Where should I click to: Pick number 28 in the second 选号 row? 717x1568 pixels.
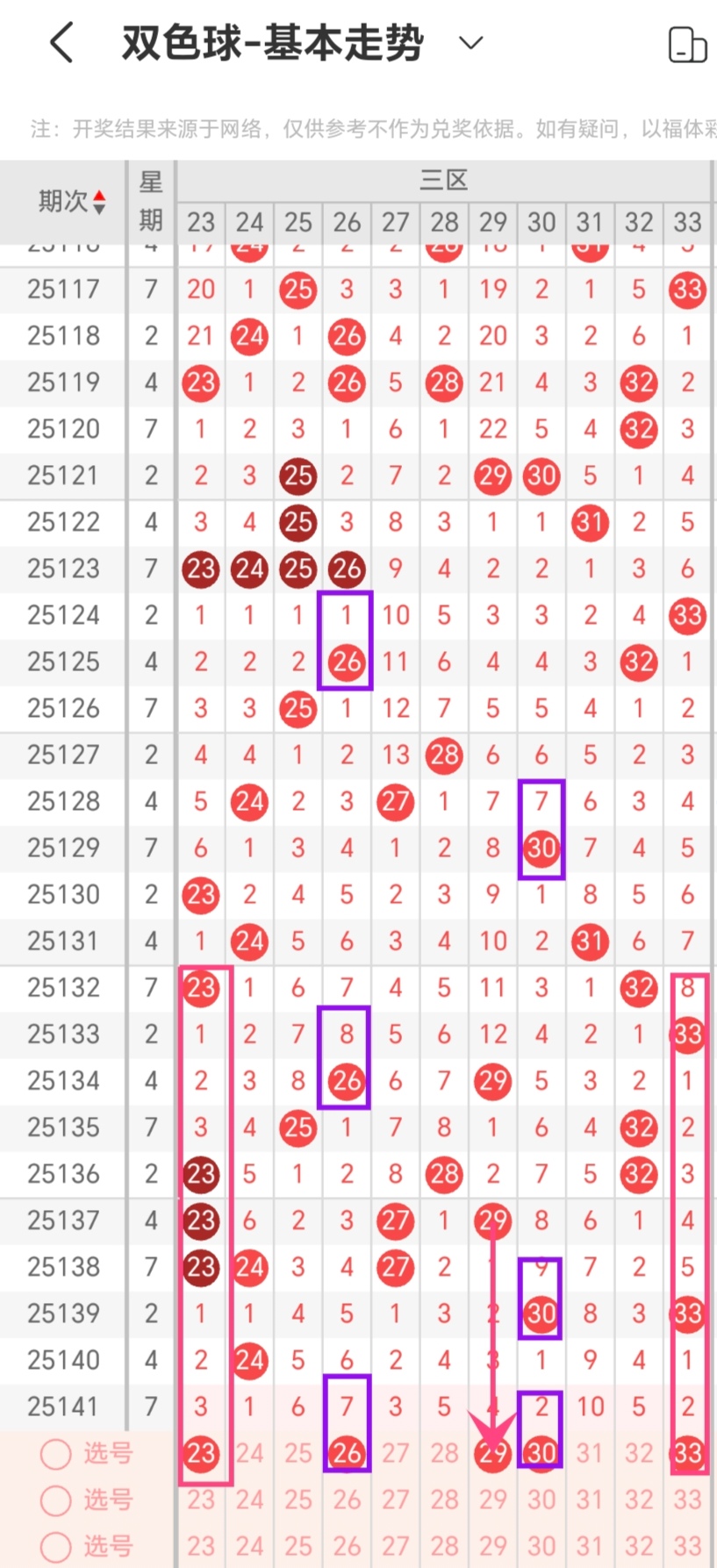[444, 1500]
